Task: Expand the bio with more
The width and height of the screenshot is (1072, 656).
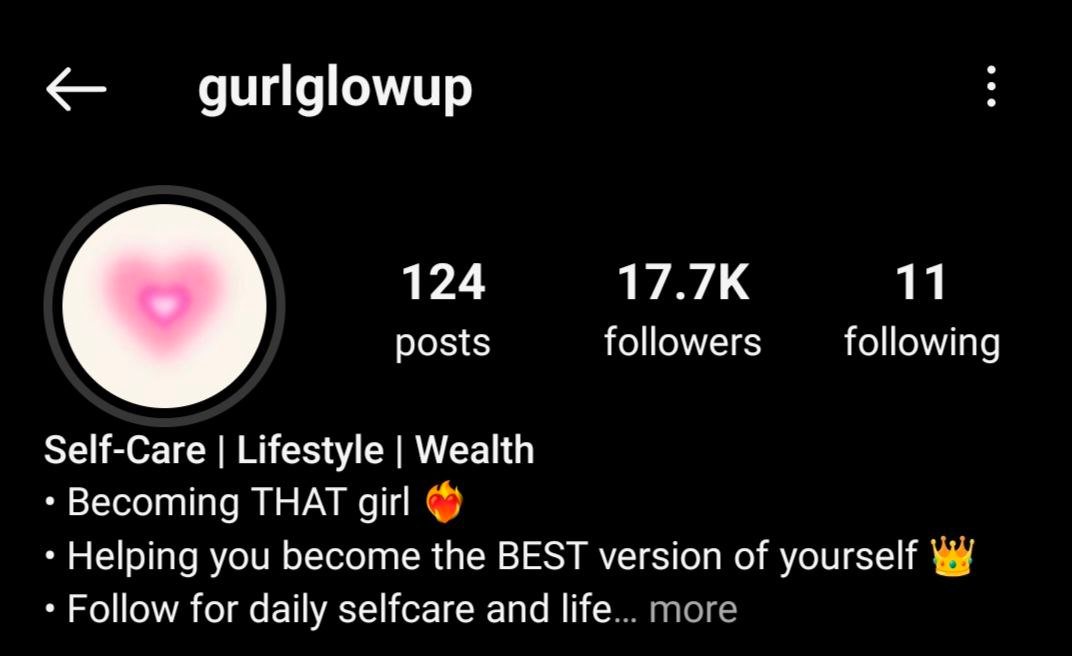Action: (692, 609)
